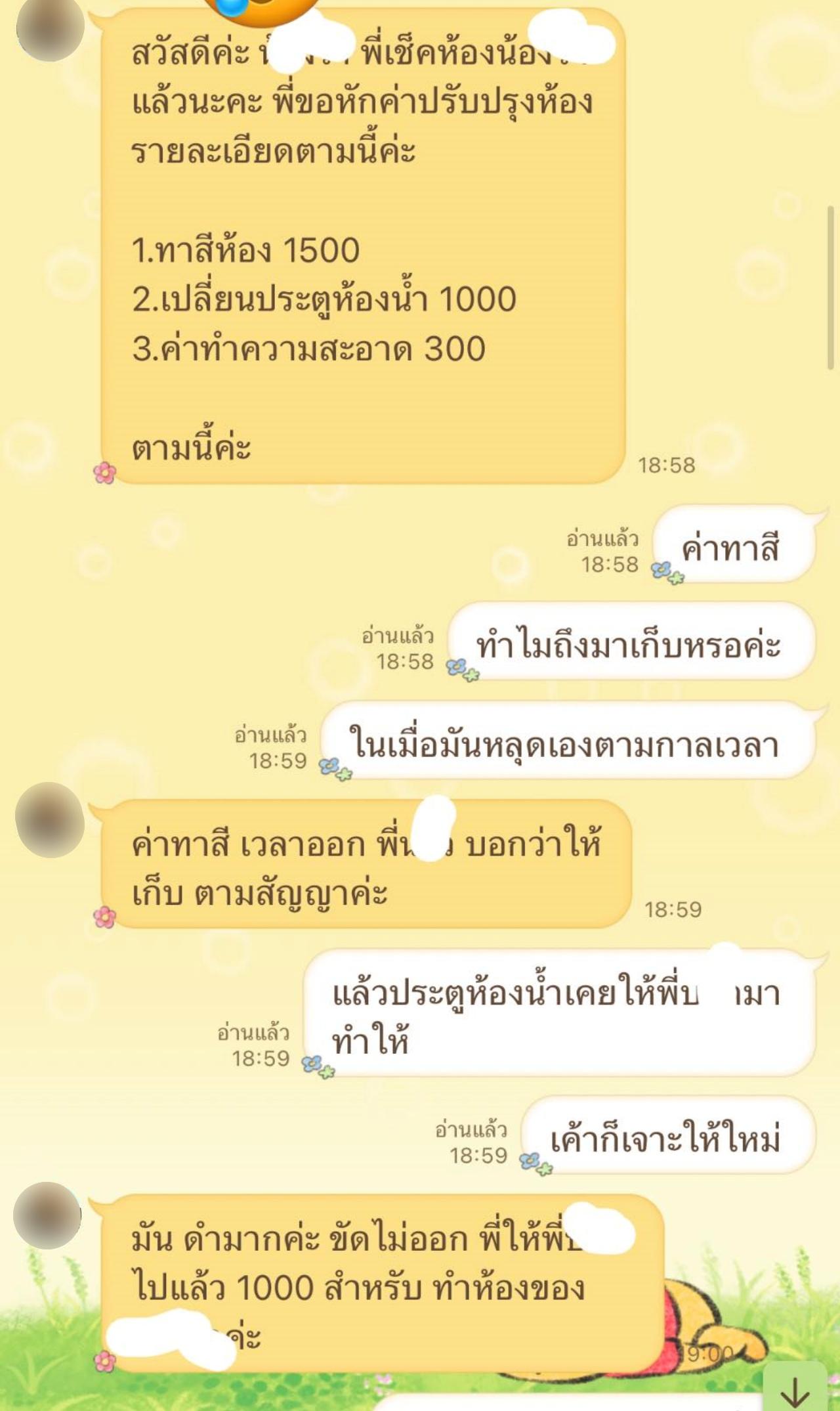840x1411 pixels.
Task: Jump to newest messages via down arrow
Action: 795,1391
